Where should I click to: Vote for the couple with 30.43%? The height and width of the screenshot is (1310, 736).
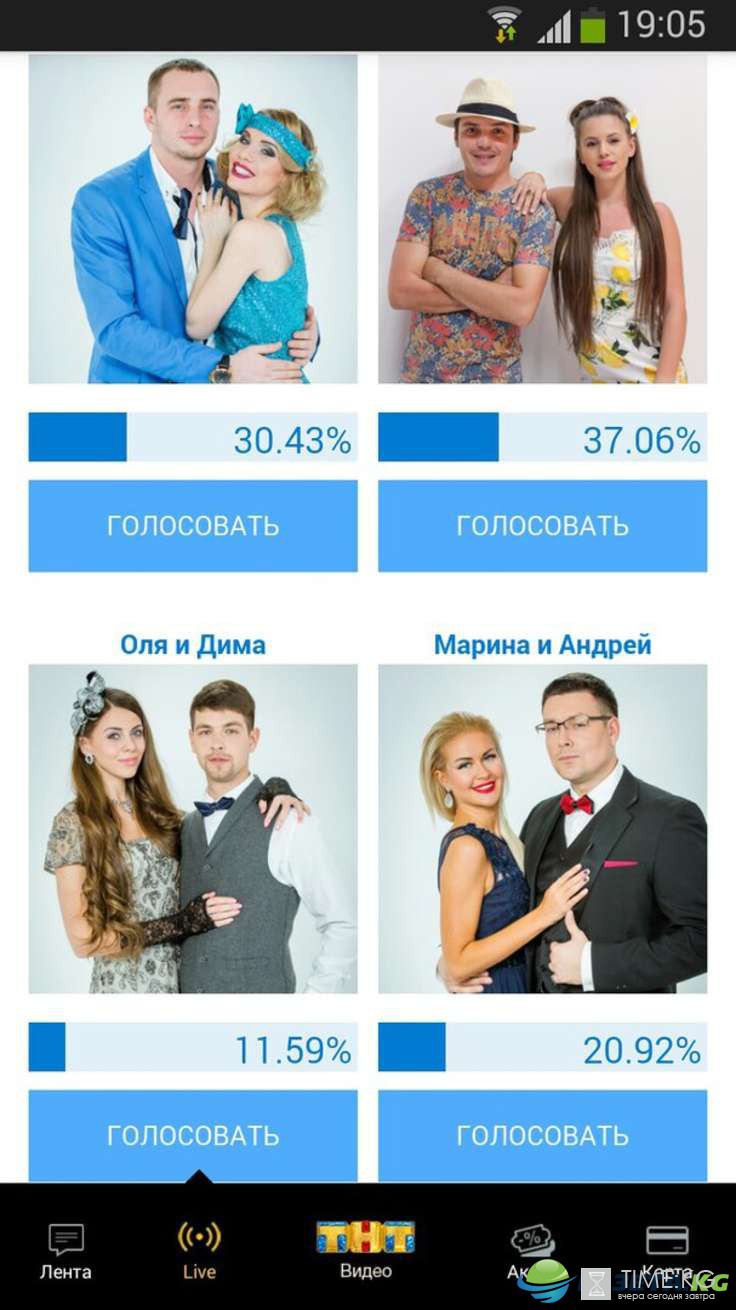coord(193,526)
